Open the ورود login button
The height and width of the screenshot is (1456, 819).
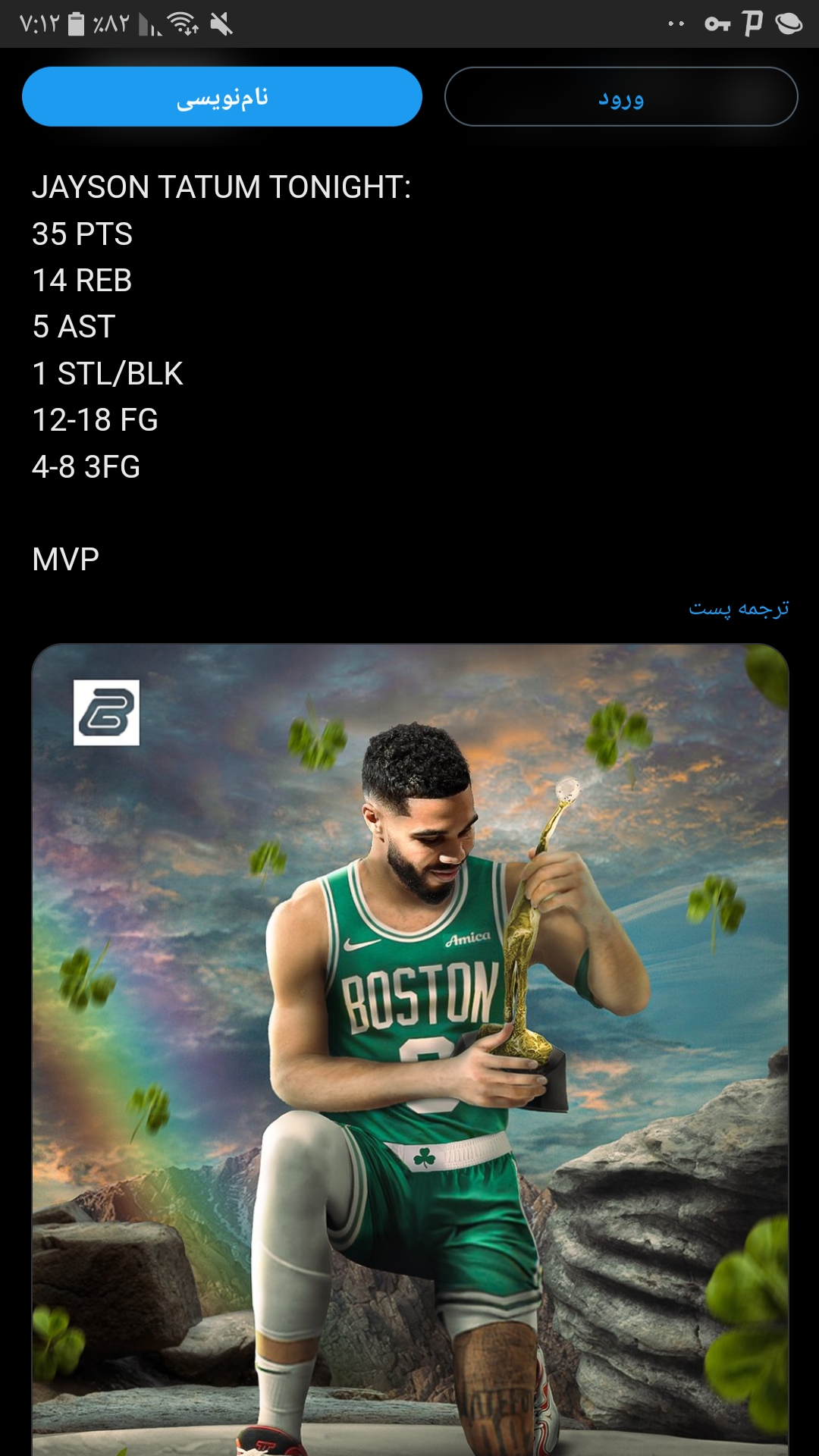click(621, 96)
